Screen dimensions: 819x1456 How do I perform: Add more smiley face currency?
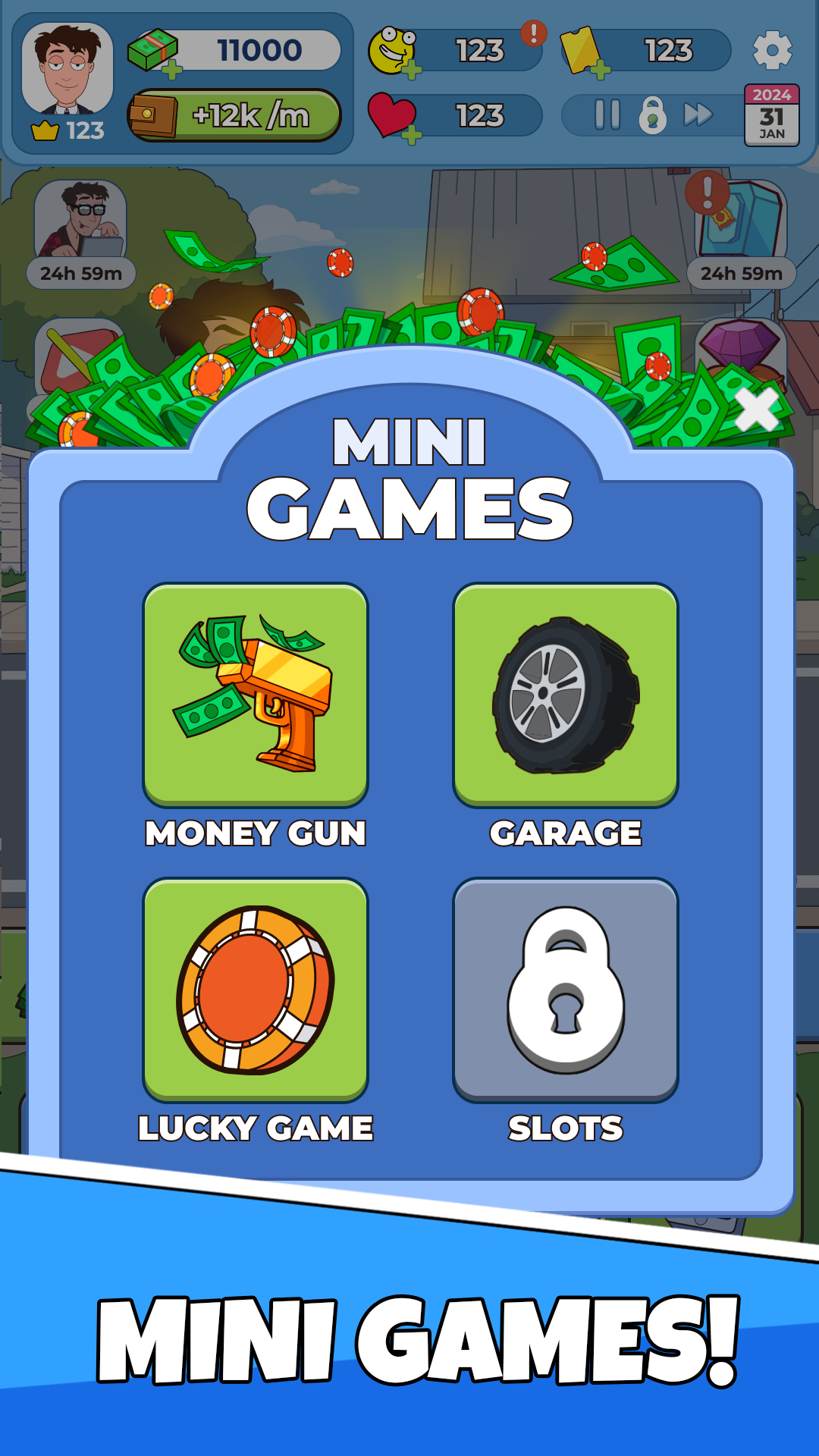pyautogui.click(x=411, y=71)
